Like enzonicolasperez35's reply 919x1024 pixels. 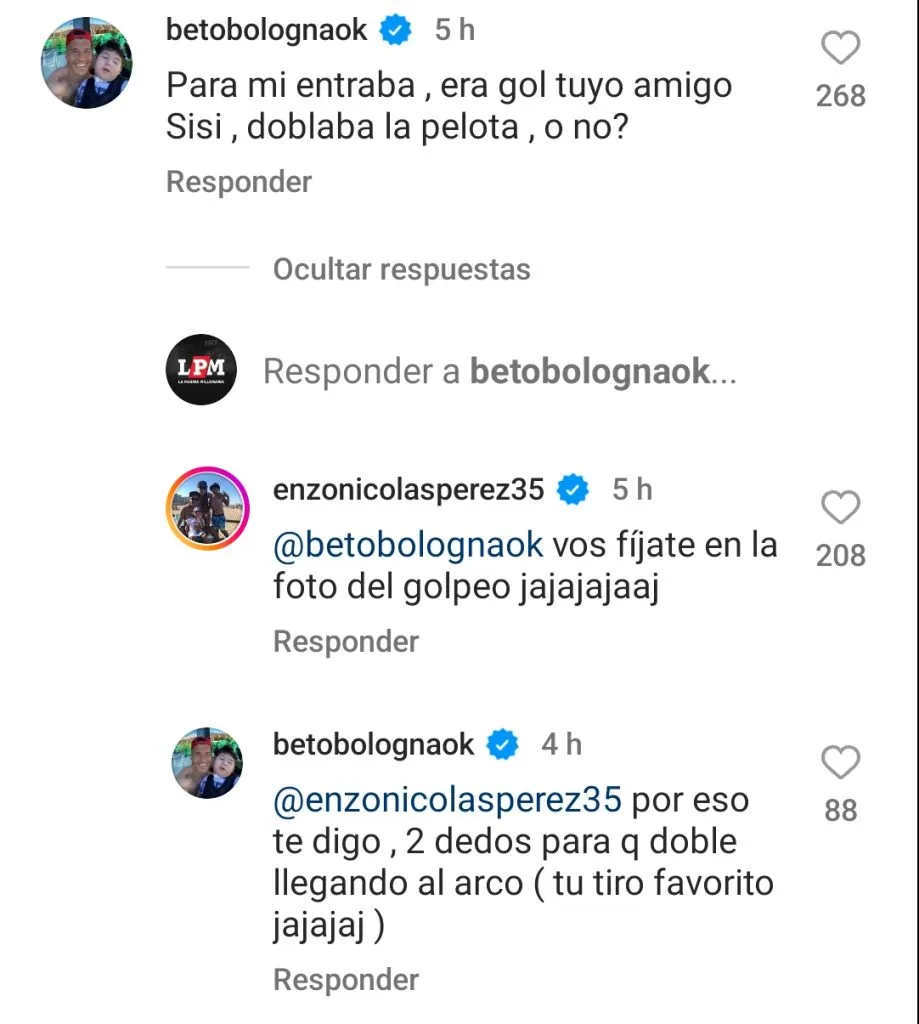(x=840, y=508)
